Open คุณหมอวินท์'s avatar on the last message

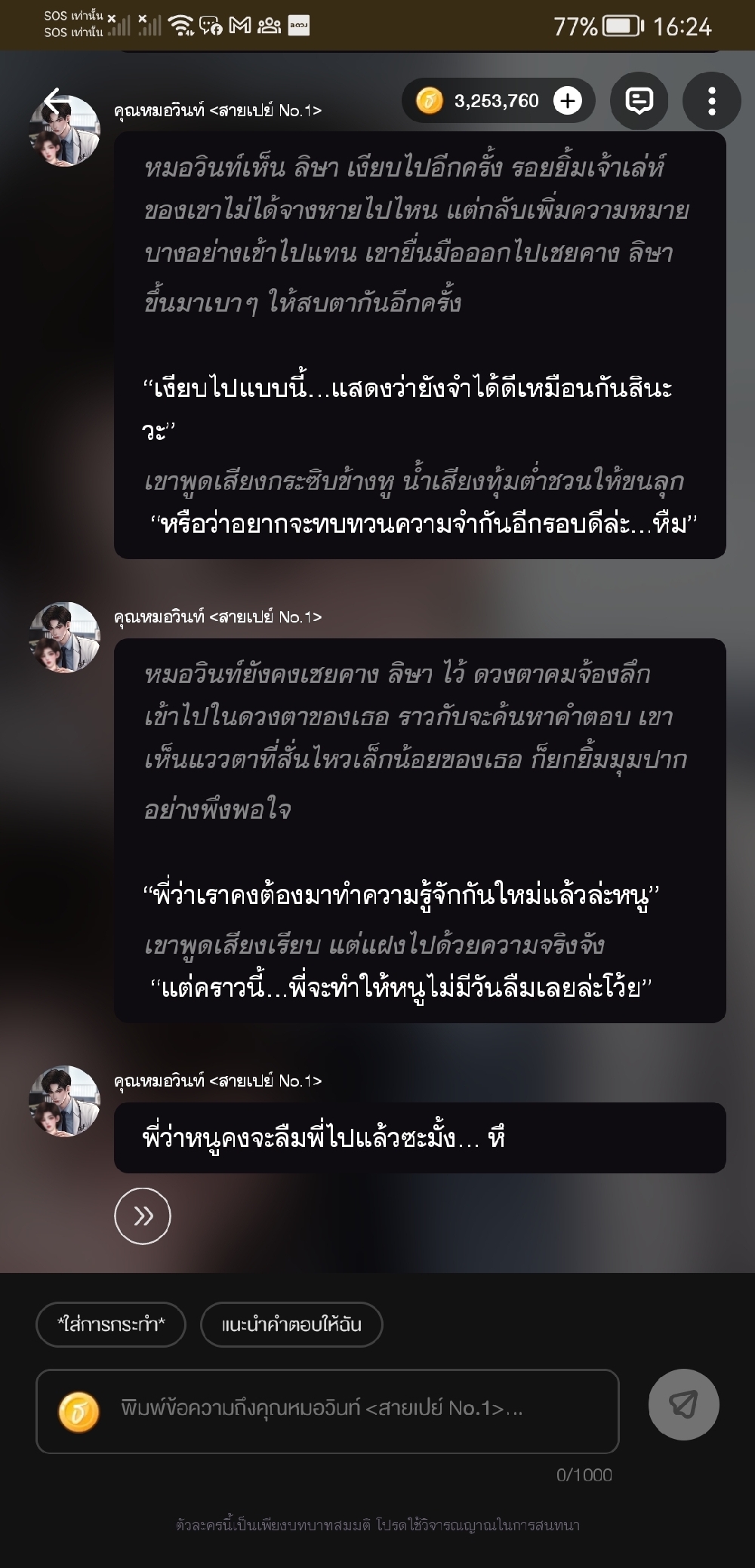tap(65, 1101)
